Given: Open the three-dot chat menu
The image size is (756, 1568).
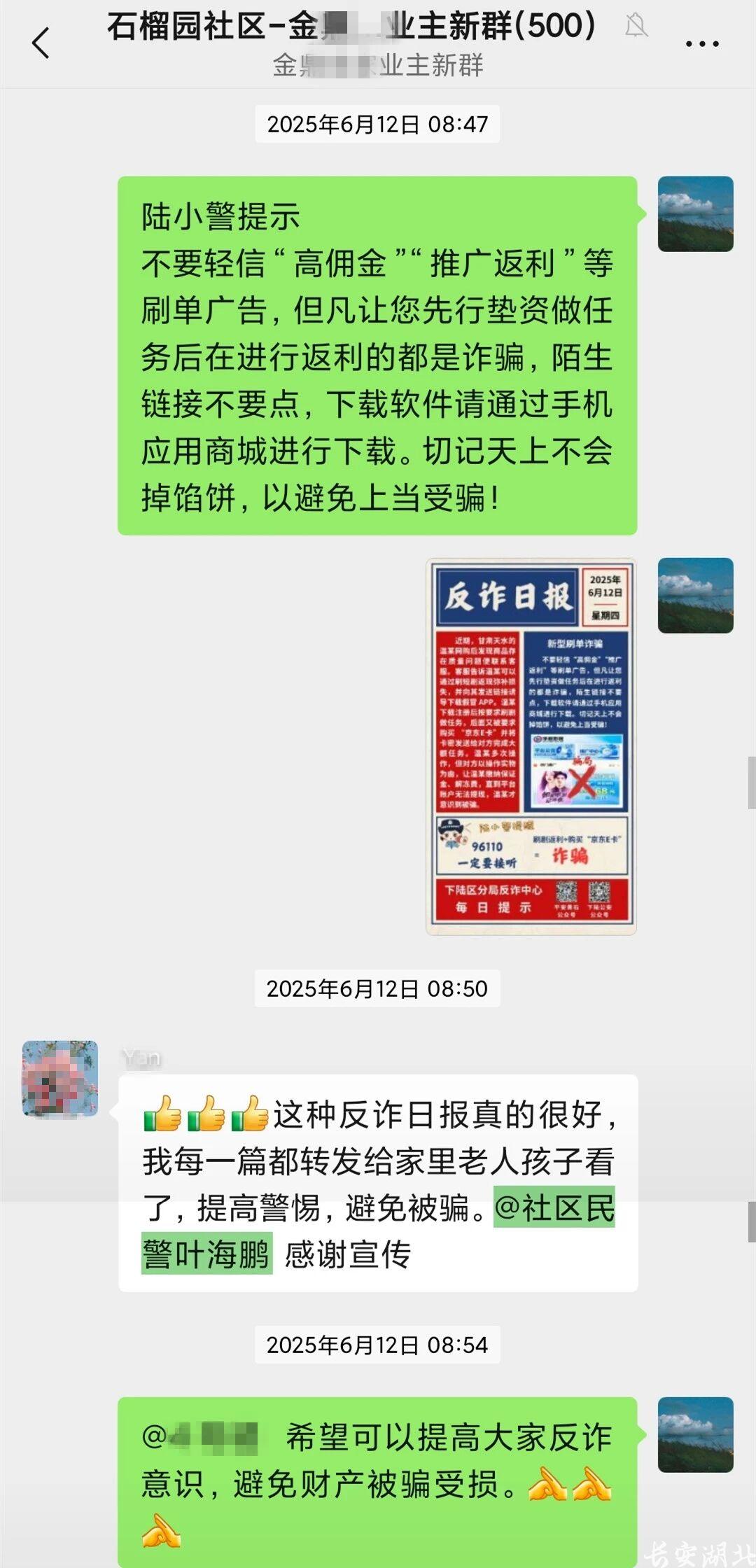Looking at the screenshot, I should (x=701, y=44).
